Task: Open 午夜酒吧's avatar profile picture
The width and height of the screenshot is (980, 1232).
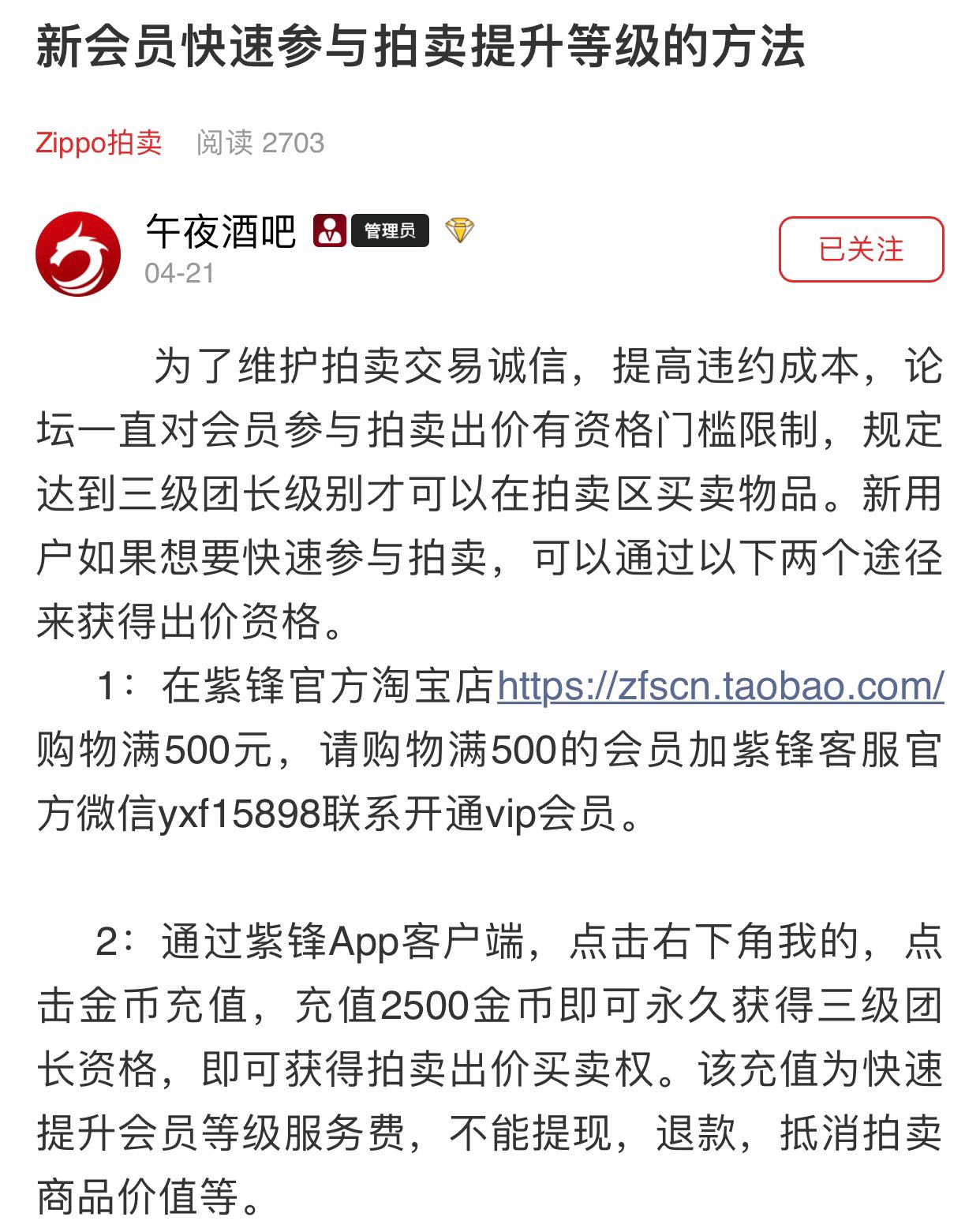Action: (x=78, y=253)
